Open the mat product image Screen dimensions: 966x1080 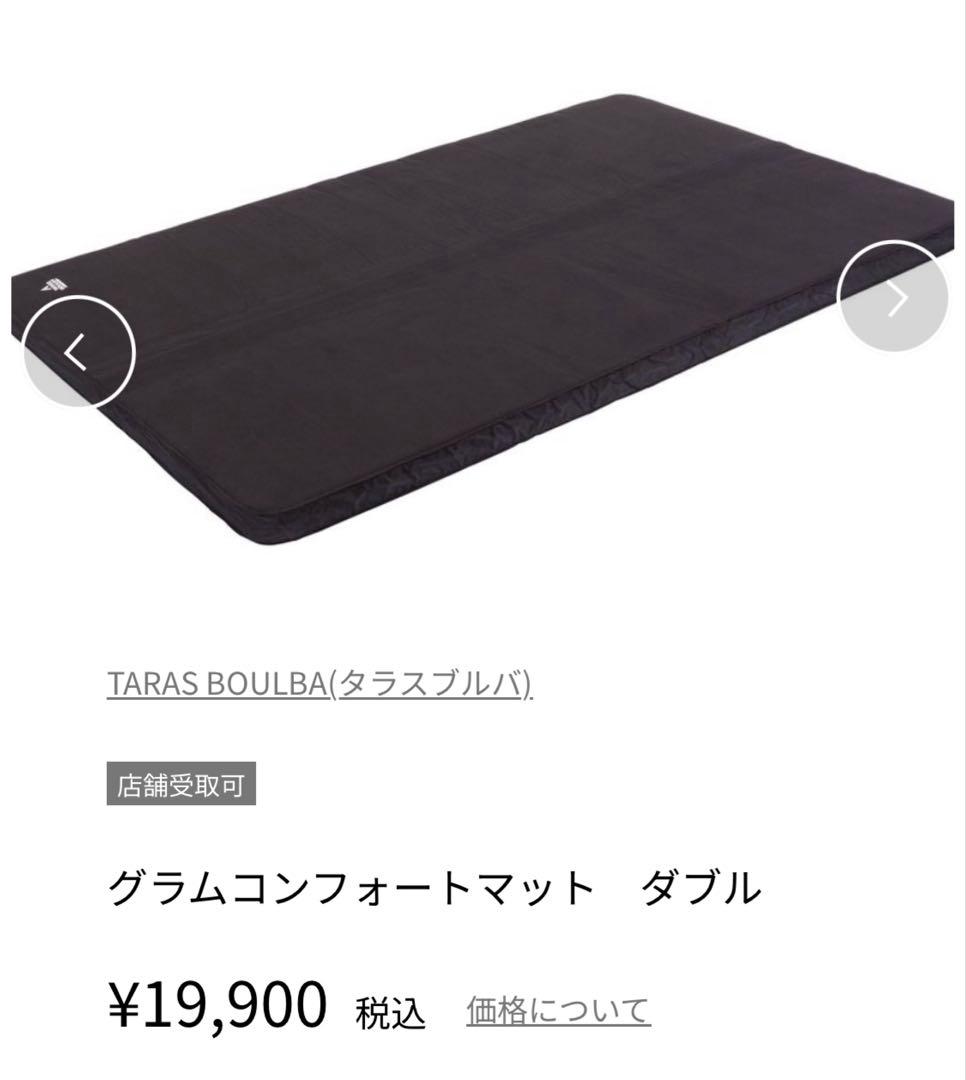coord(480,320)
